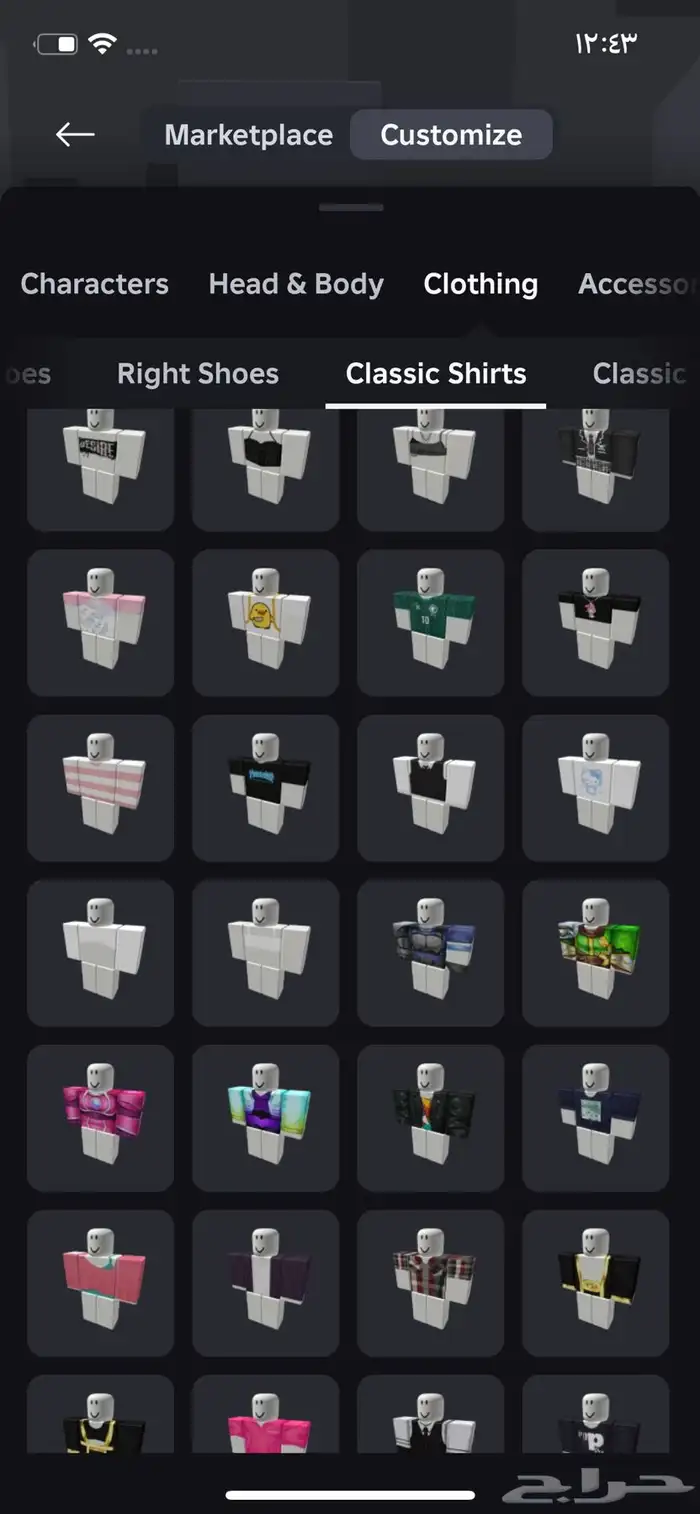This screenshot has height=1514, width=700.
Task: Select the black Thrasher logo shirt
Action: 265,788
